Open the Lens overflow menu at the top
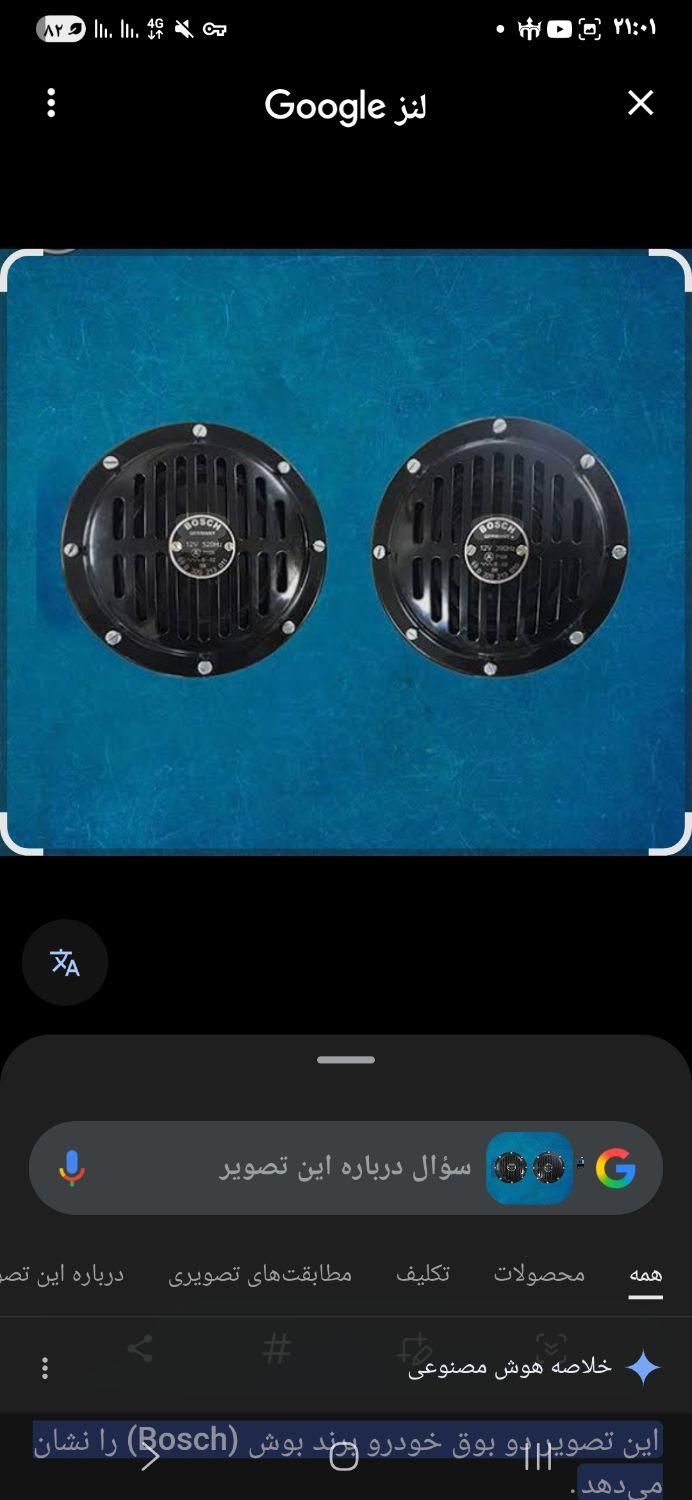The image size is (692, 1500). [51, 103]
